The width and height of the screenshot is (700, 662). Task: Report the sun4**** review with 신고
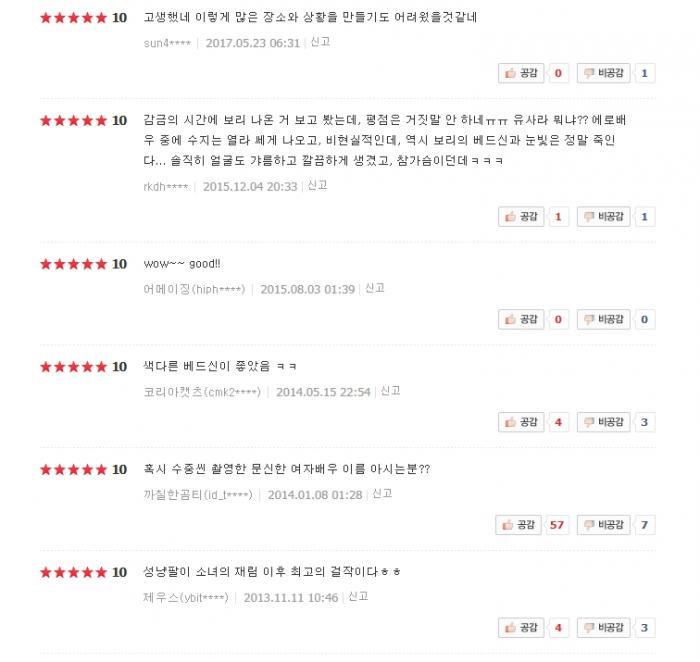click(320, 43)
